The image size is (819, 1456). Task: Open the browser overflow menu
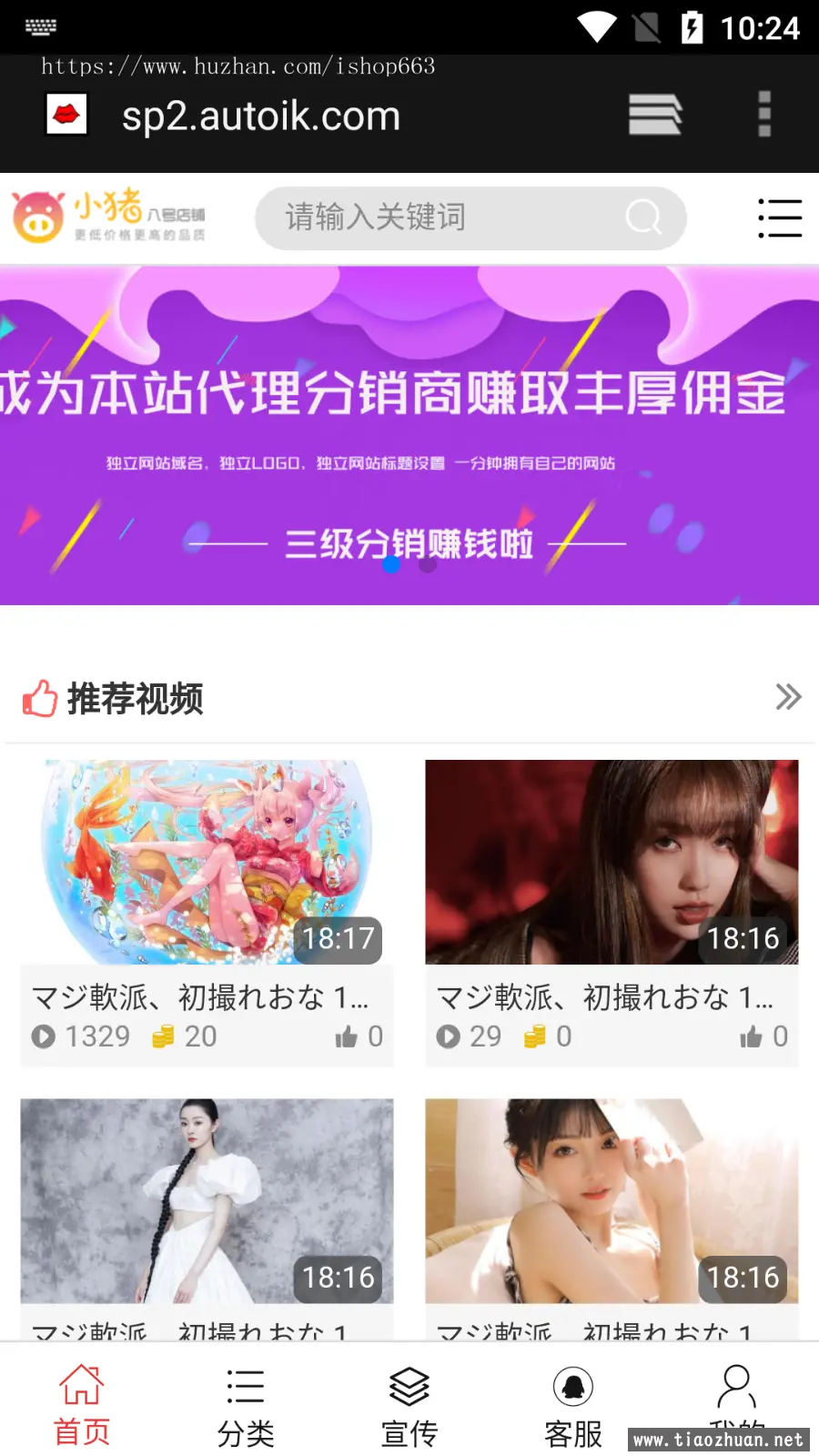pyautogui.click(x=764, y=115)
